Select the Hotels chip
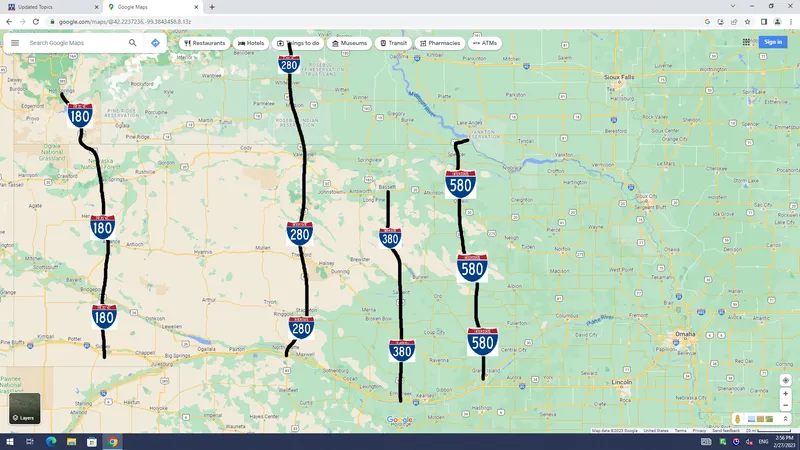Screen dimensions: 800x450 [x=251, y=43]
